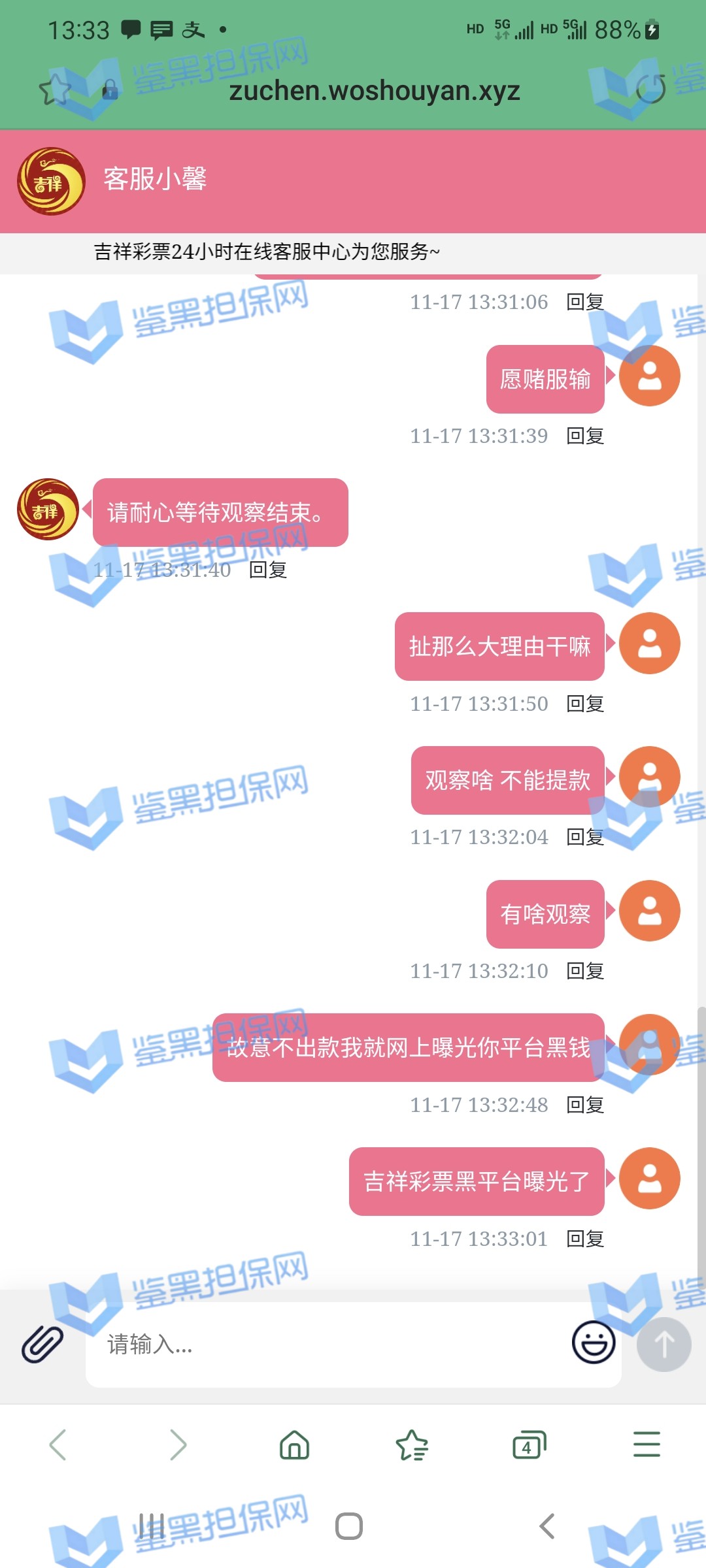Reply to the 有啥观察 message
706x1568 pixels.
pyautogui.click(x=584, y=971)
